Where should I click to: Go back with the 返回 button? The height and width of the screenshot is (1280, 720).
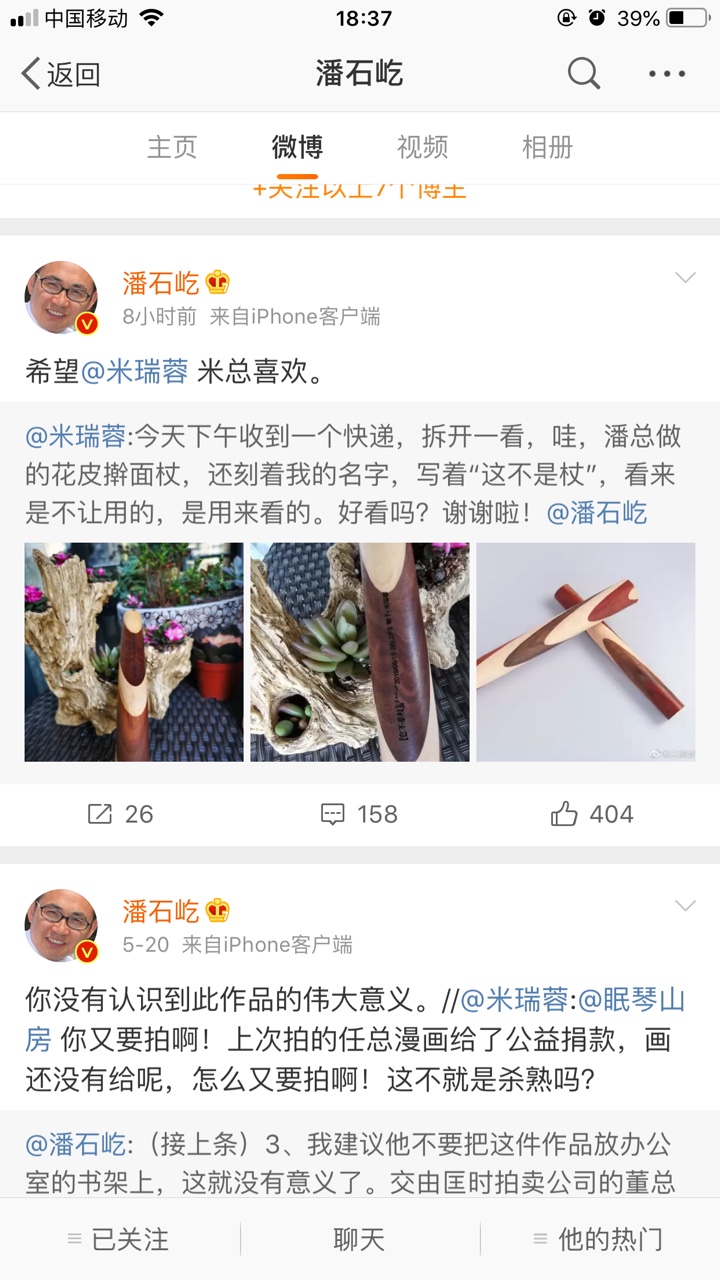62,74
